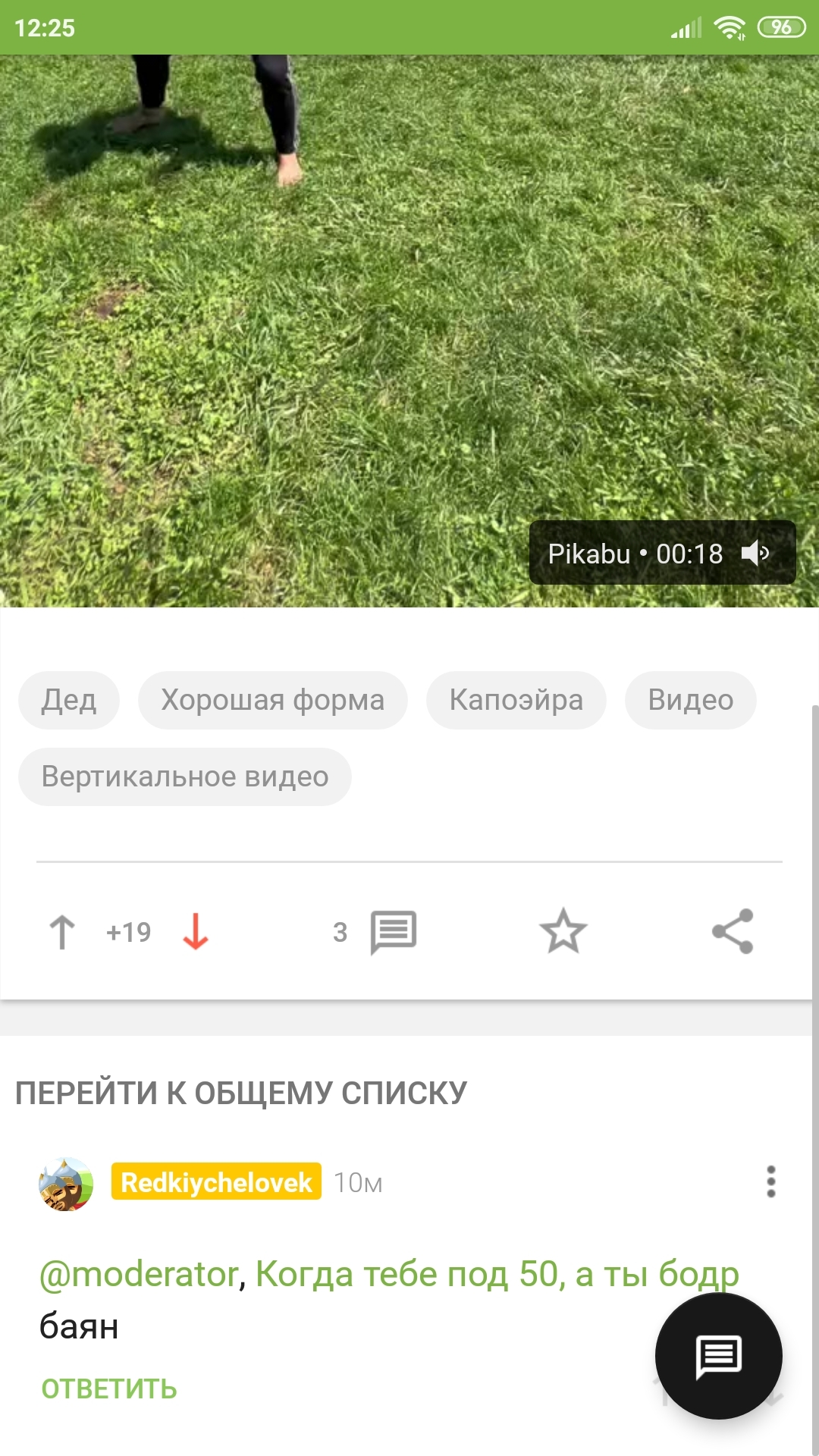Open the Хорошая форма tag
Image resolution: width=819 pixels, height=1456 pixels.
click(x=272, y=700)
